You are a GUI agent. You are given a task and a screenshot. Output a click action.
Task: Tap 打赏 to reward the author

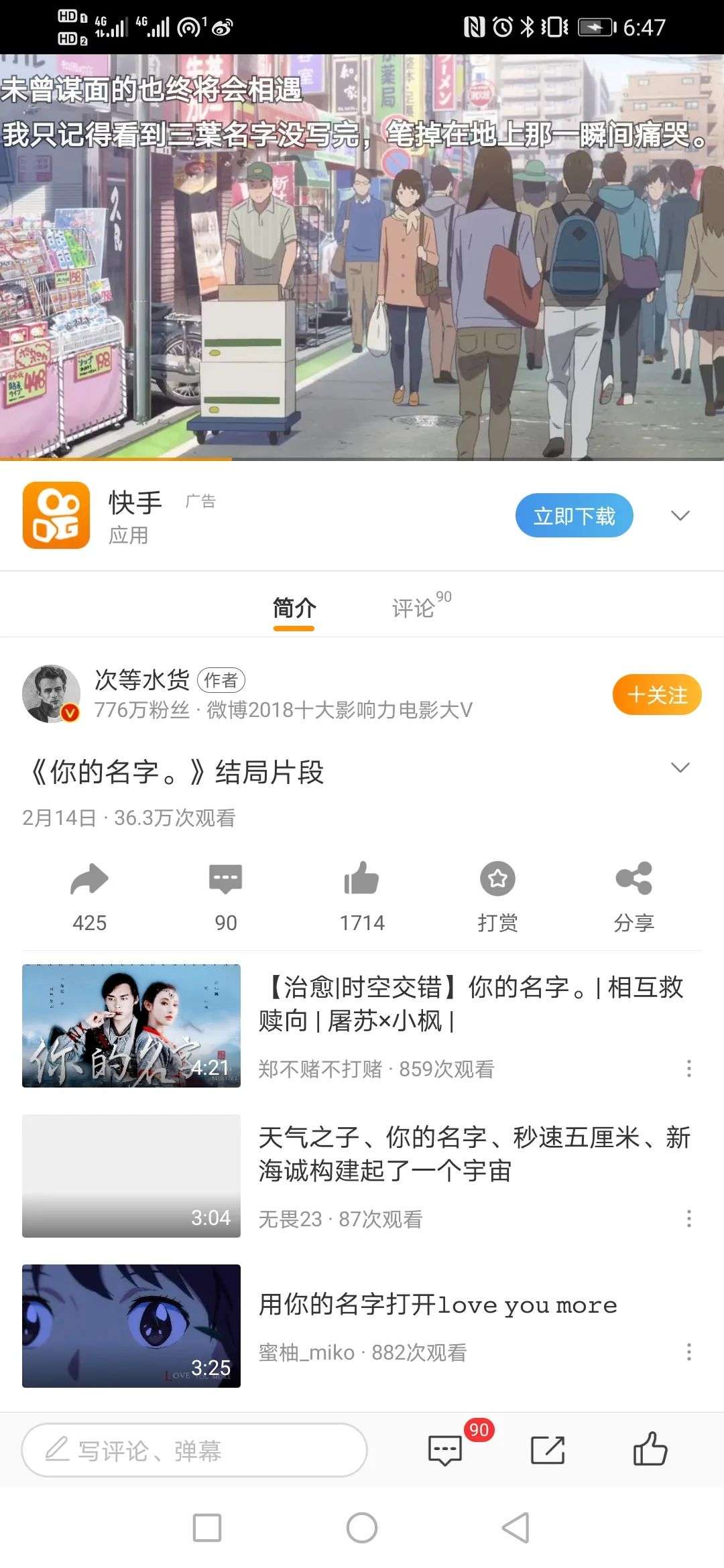pyautogui.click(x=497, y=880)
